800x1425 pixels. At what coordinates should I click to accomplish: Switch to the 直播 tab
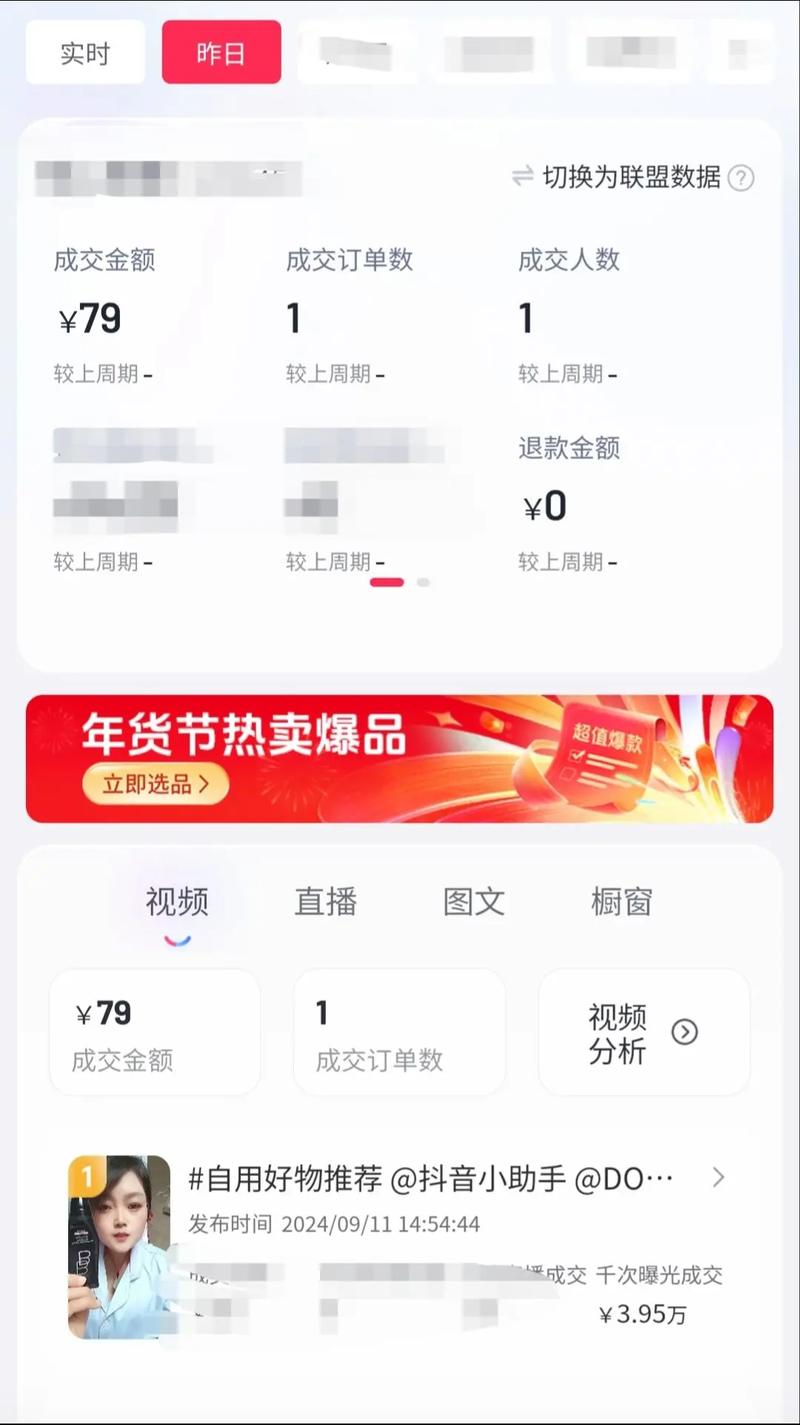[326, 901]
